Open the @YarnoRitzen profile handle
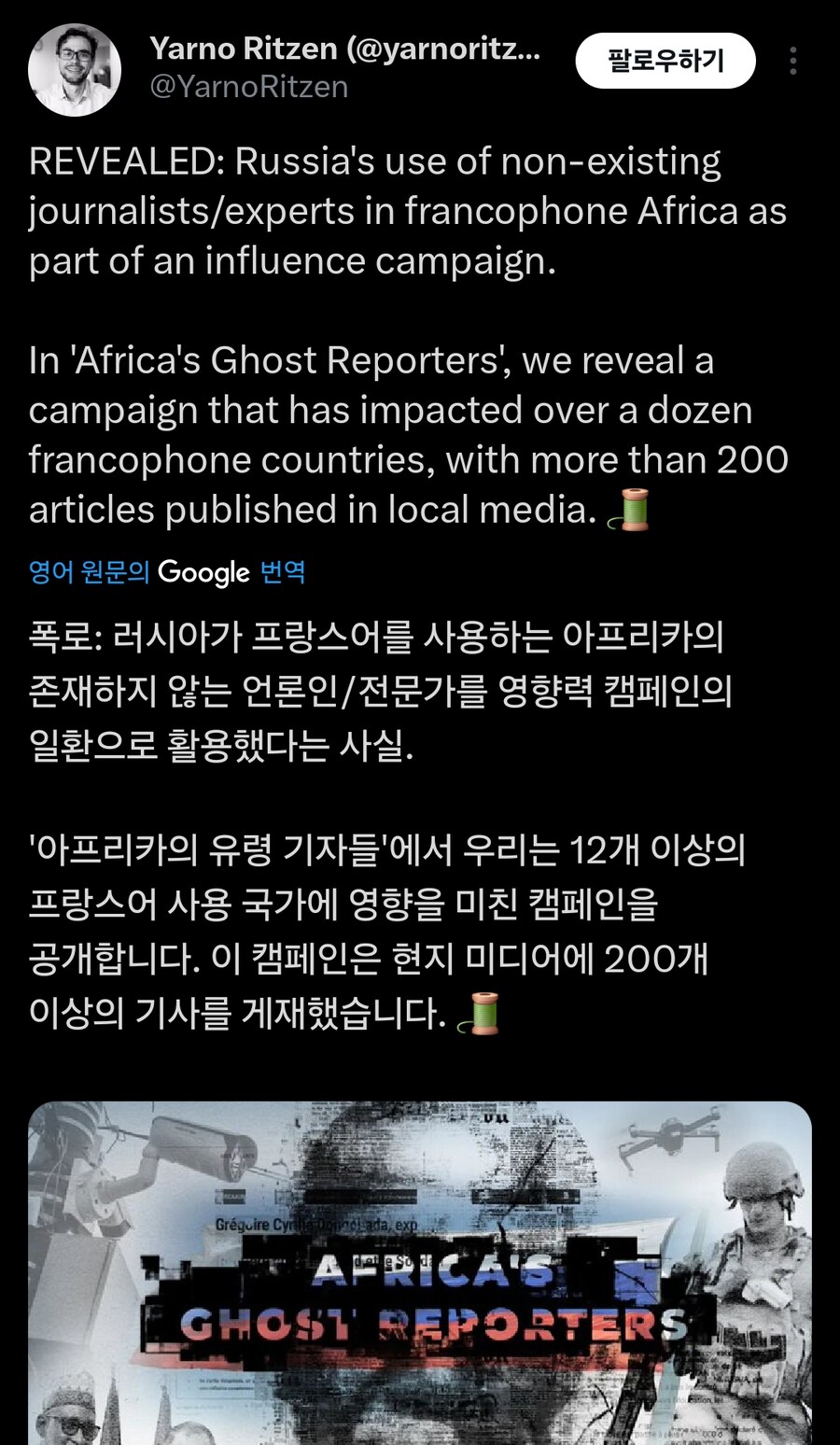 click(249, 88)
